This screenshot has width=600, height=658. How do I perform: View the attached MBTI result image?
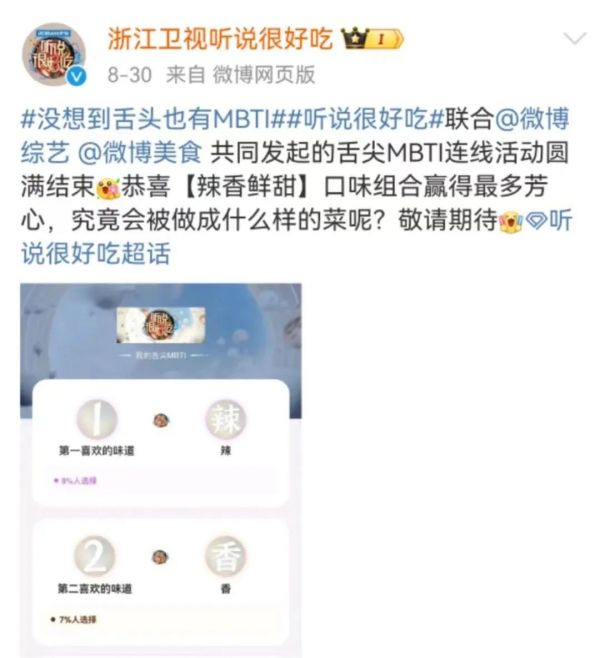click(x=160, y=470)
